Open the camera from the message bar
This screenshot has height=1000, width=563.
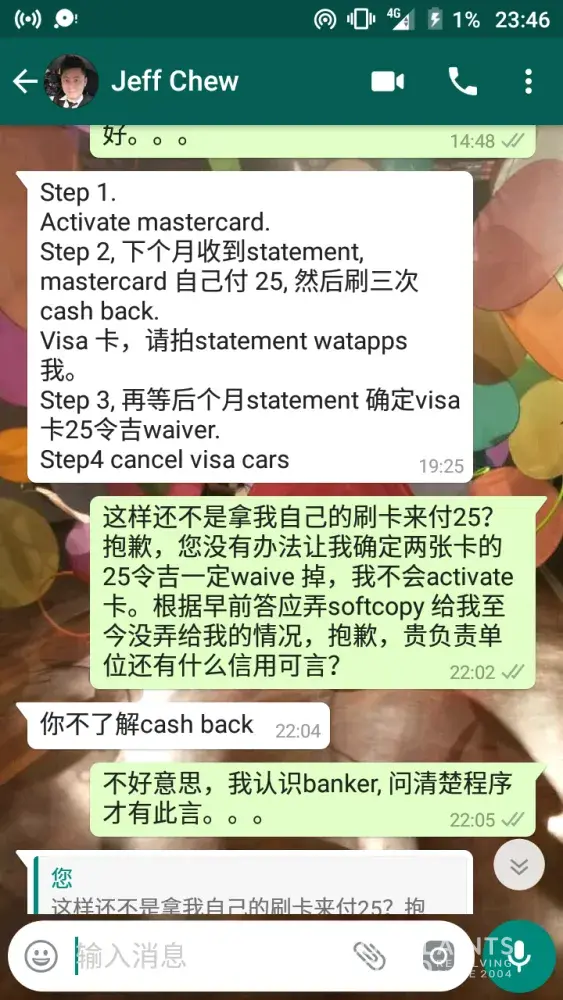tap(438, 955)
